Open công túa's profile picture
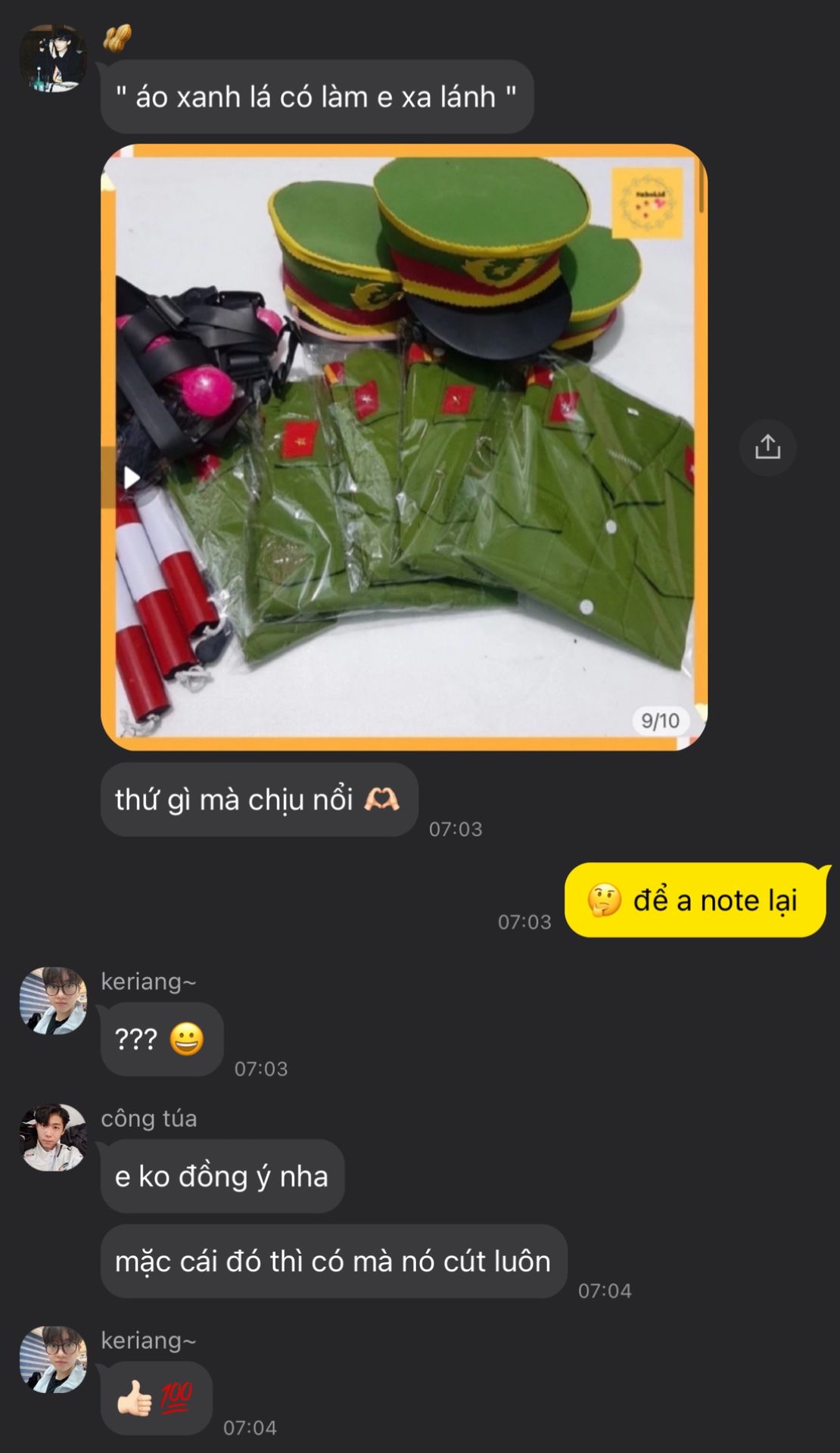The height and width of the screenshot is (1453, 840). coord(53,1137)
